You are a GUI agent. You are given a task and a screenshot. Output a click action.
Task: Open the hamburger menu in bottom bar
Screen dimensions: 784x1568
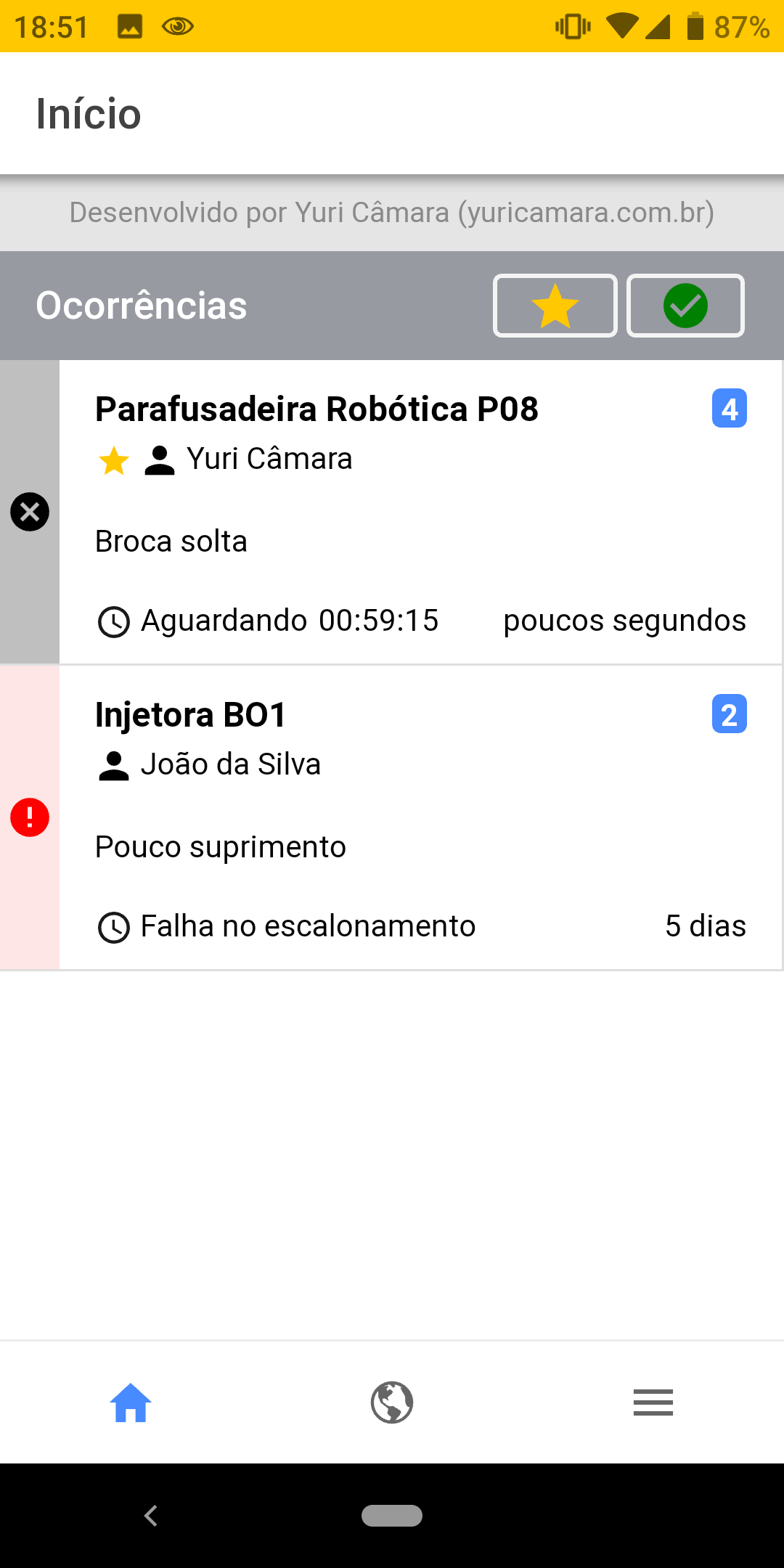click(653, 1402)
